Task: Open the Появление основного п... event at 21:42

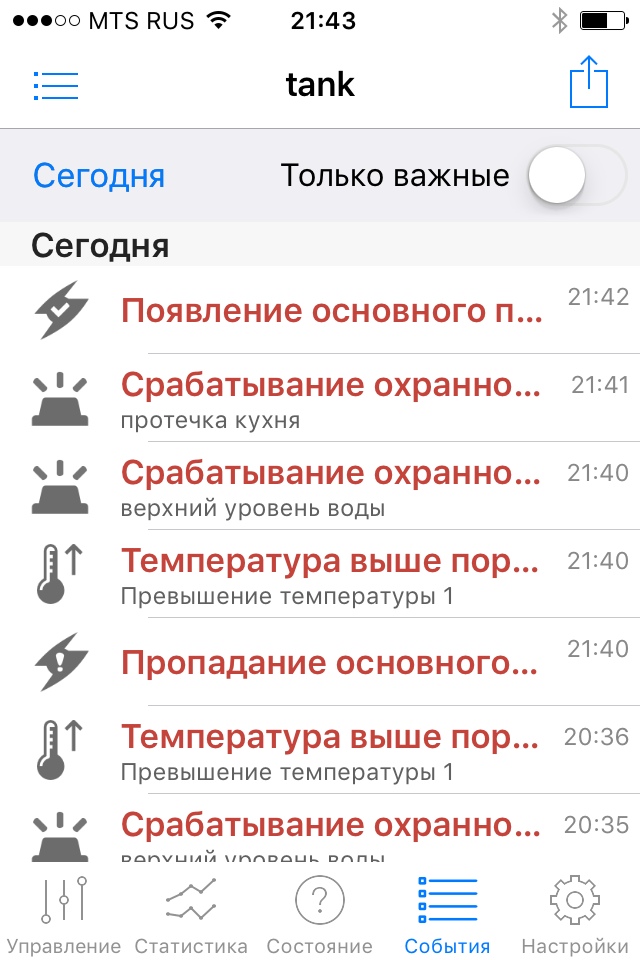Action: 332,312
